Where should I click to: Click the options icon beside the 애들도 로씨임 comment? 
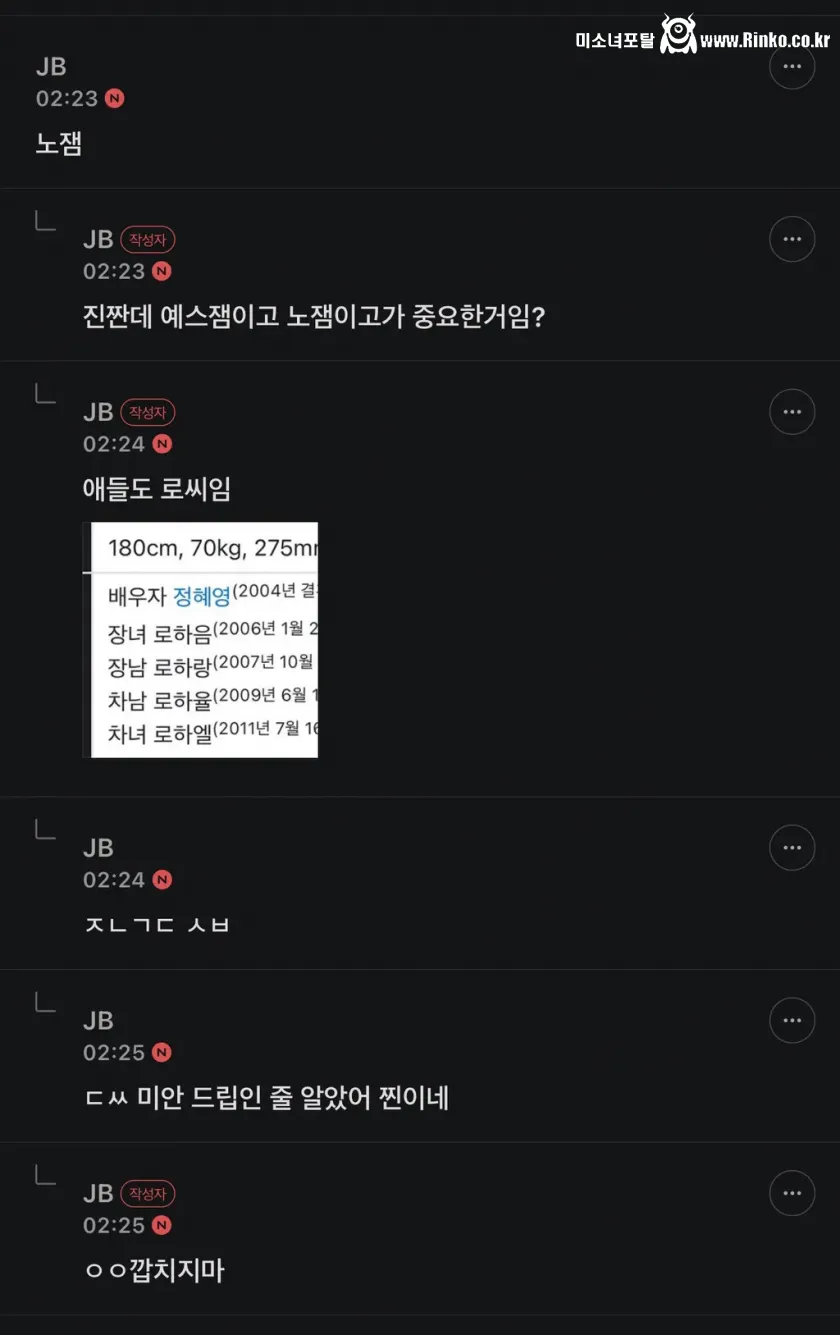(x=792, y=411)
